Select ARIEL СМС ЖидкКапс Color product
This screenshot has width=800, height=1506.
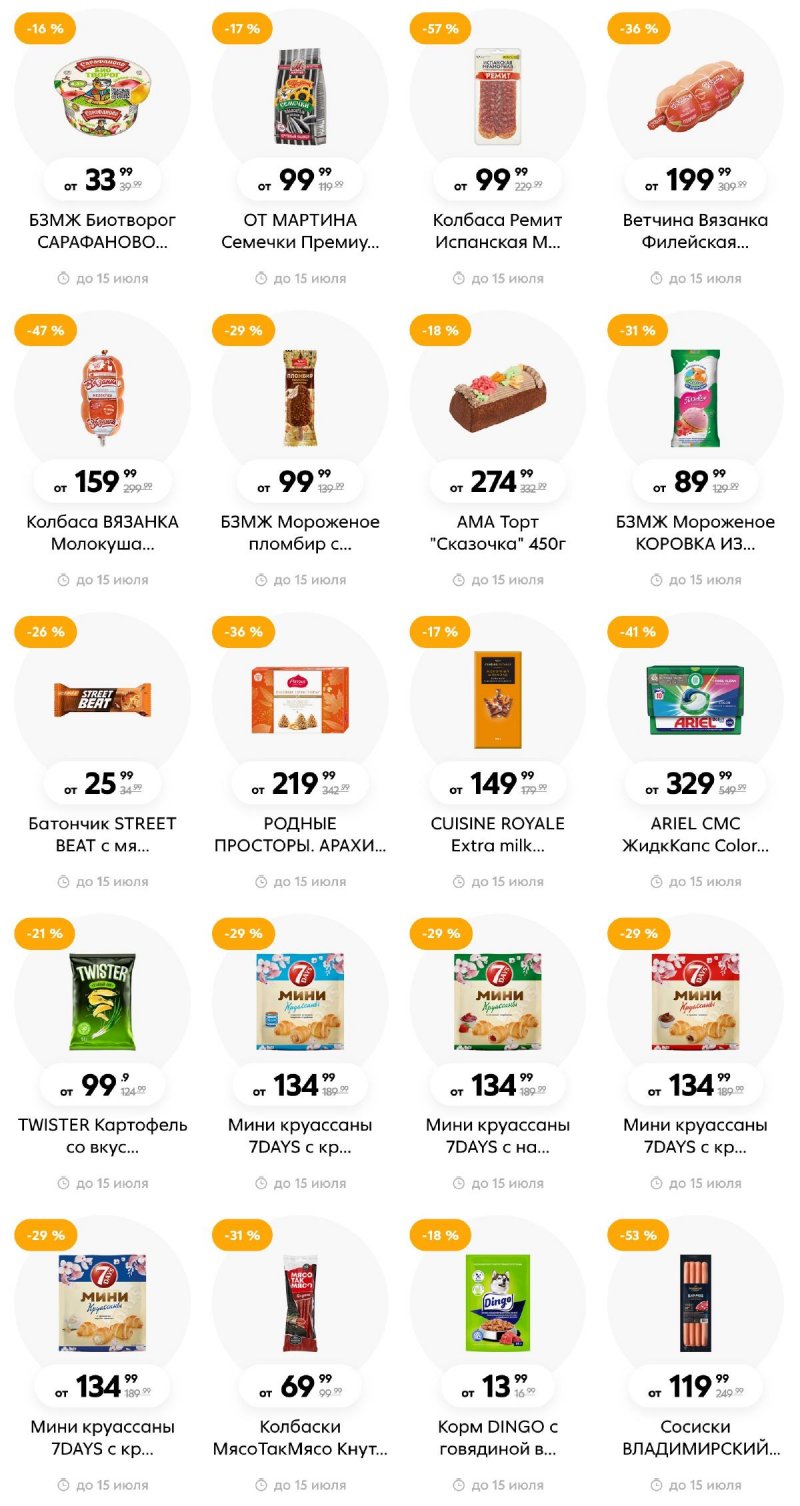695,699
